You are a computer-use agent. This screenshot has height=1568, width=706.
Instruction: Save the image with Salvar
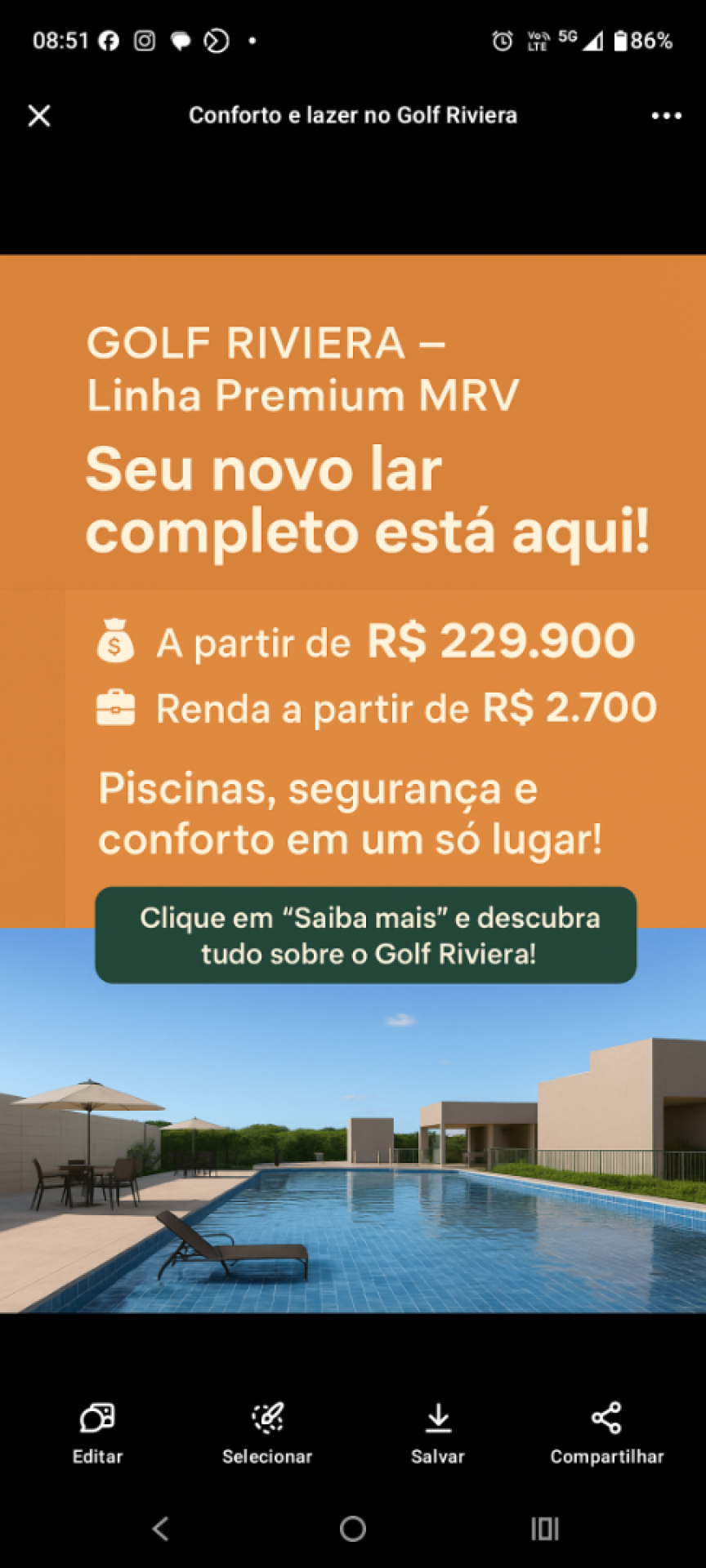pos(438,1432)
